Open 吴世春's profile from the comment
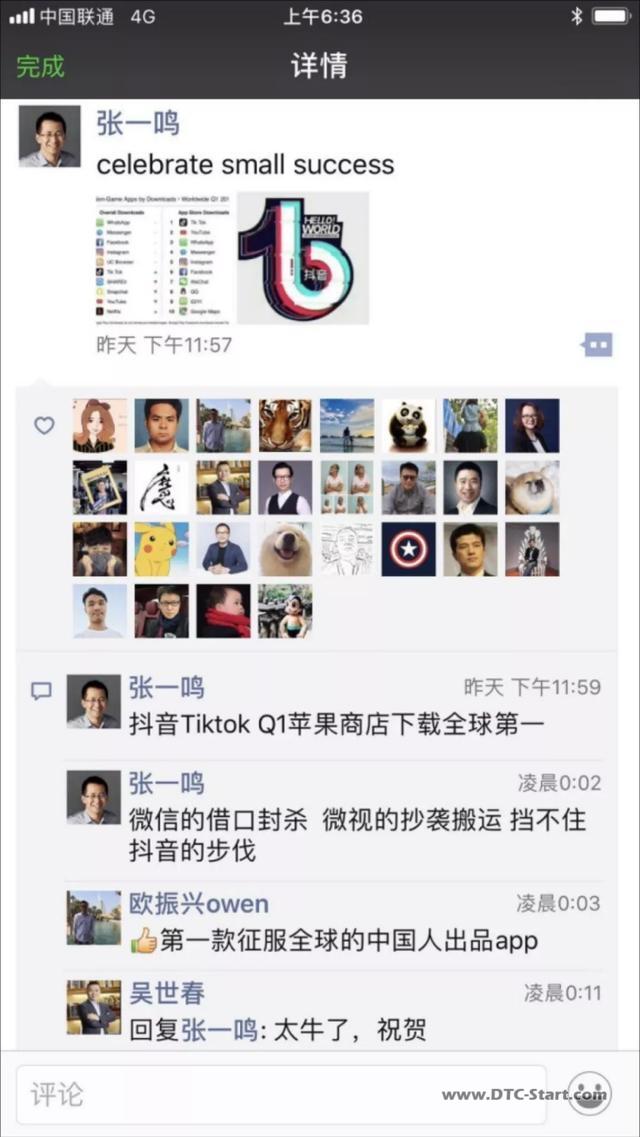 166,993
